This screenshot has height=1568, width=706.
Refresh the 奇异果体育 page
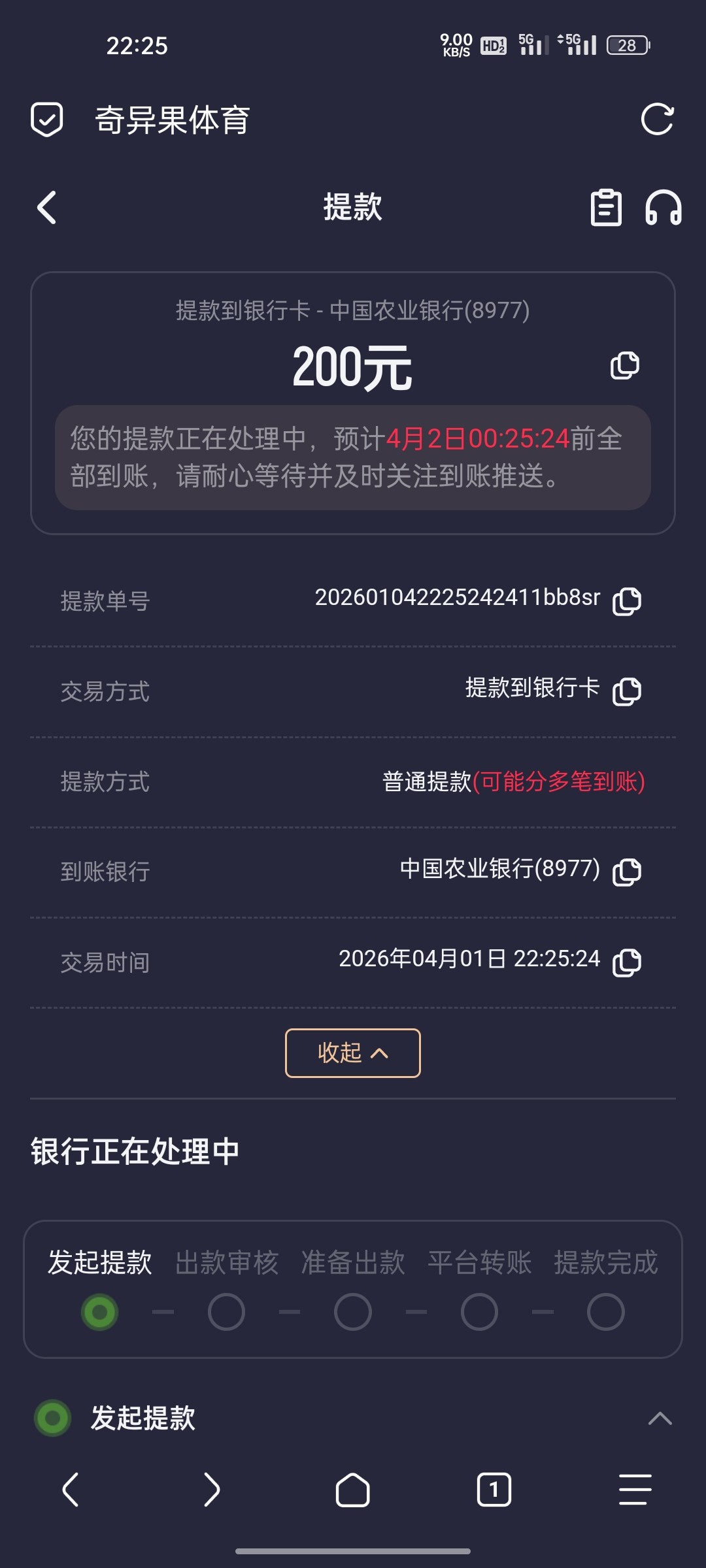(659, 118)
